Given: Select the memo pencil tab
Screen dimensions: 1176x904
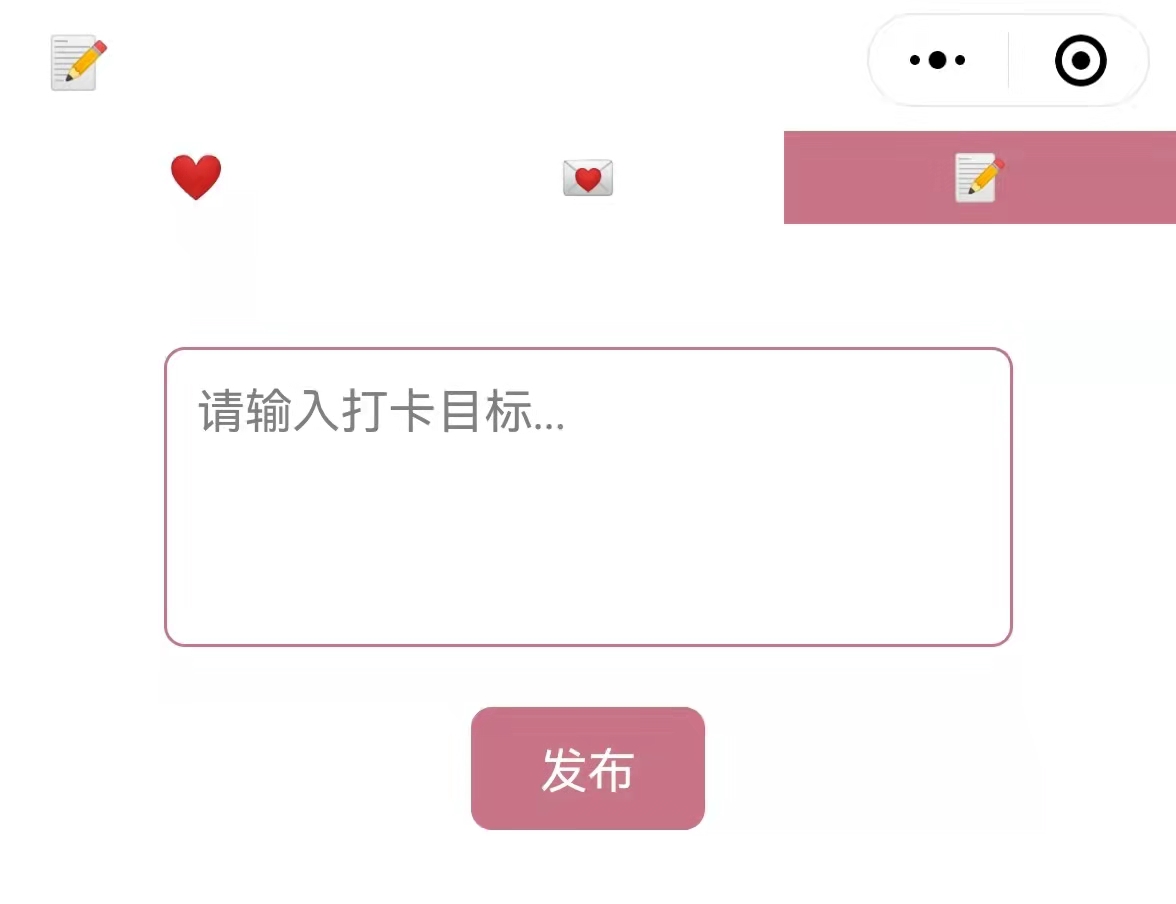Looking at the screenshot, I should pyautogui.click(x=979, y=177).
